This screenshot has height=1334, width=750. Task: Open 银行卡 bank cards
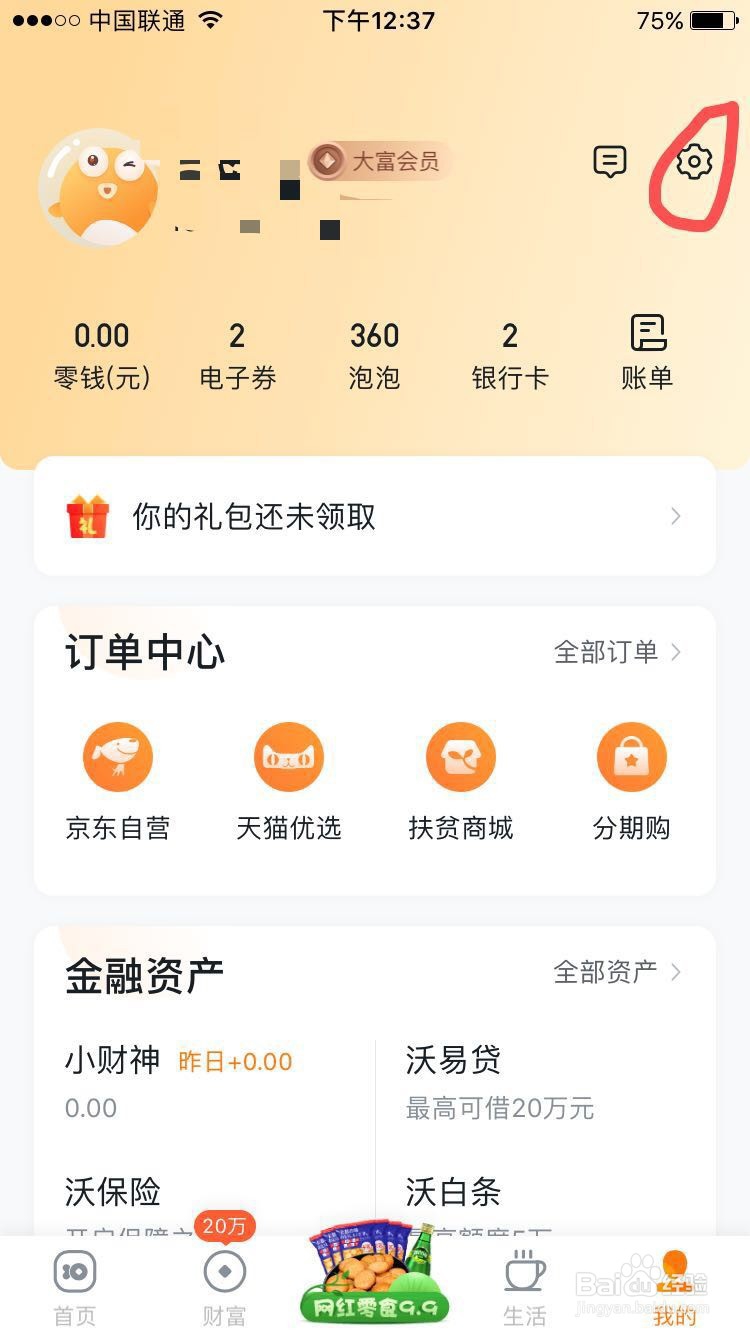click(x=510, y=355)
